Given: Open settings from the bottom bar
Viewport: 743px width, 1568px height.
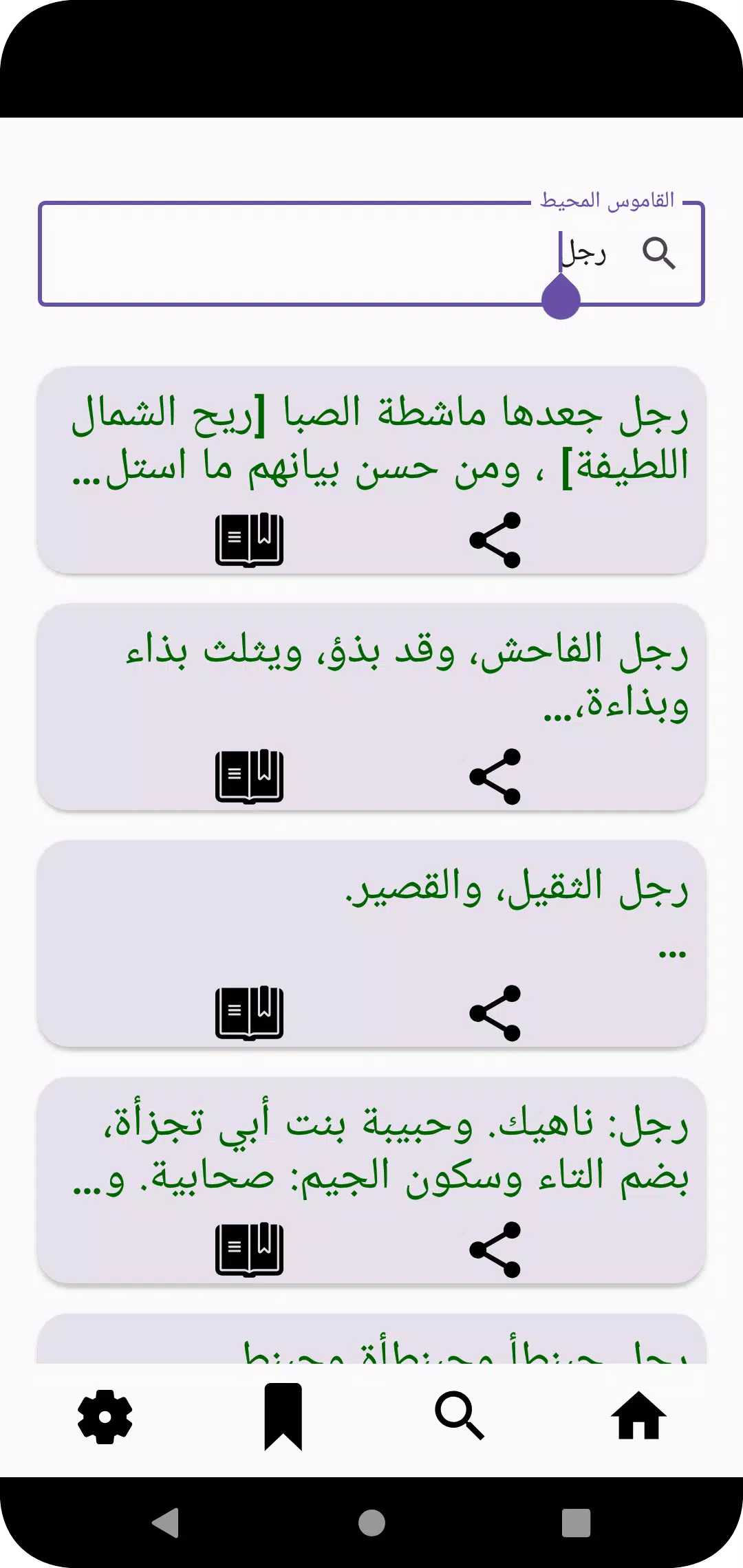Looking at the screenshot, I should (x=105, y=1417).
